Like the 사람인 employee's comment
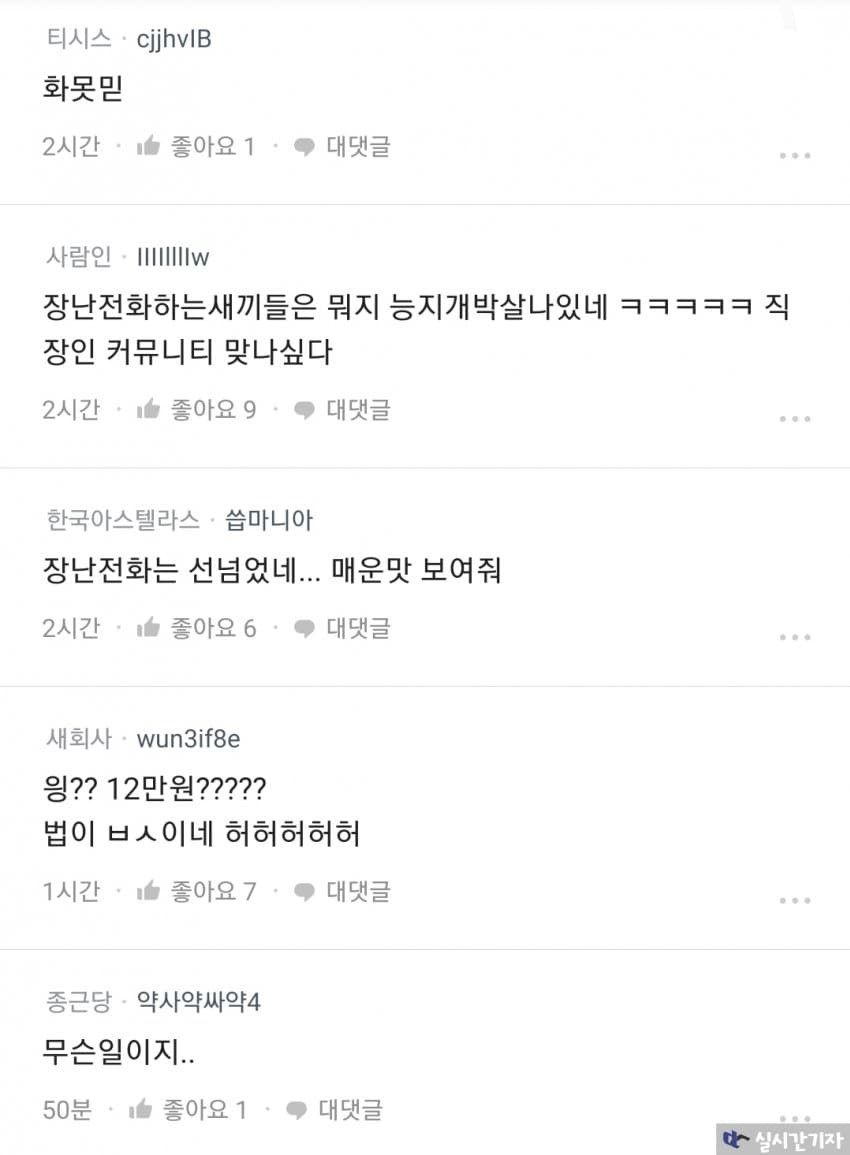This screenshot has width=850, height=1155. point(195,410)
